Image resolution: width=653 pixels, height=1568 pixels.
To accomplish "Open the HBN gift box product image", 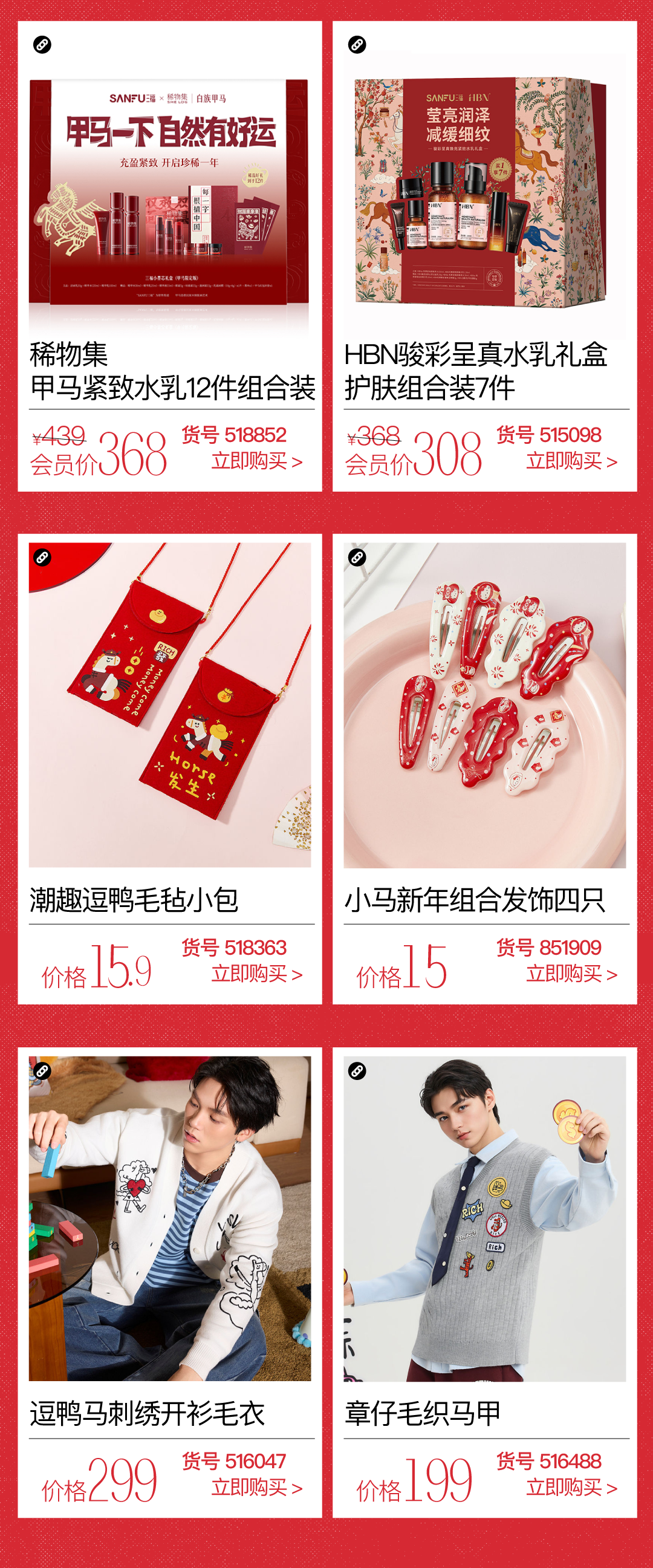I will pos(484,194).
